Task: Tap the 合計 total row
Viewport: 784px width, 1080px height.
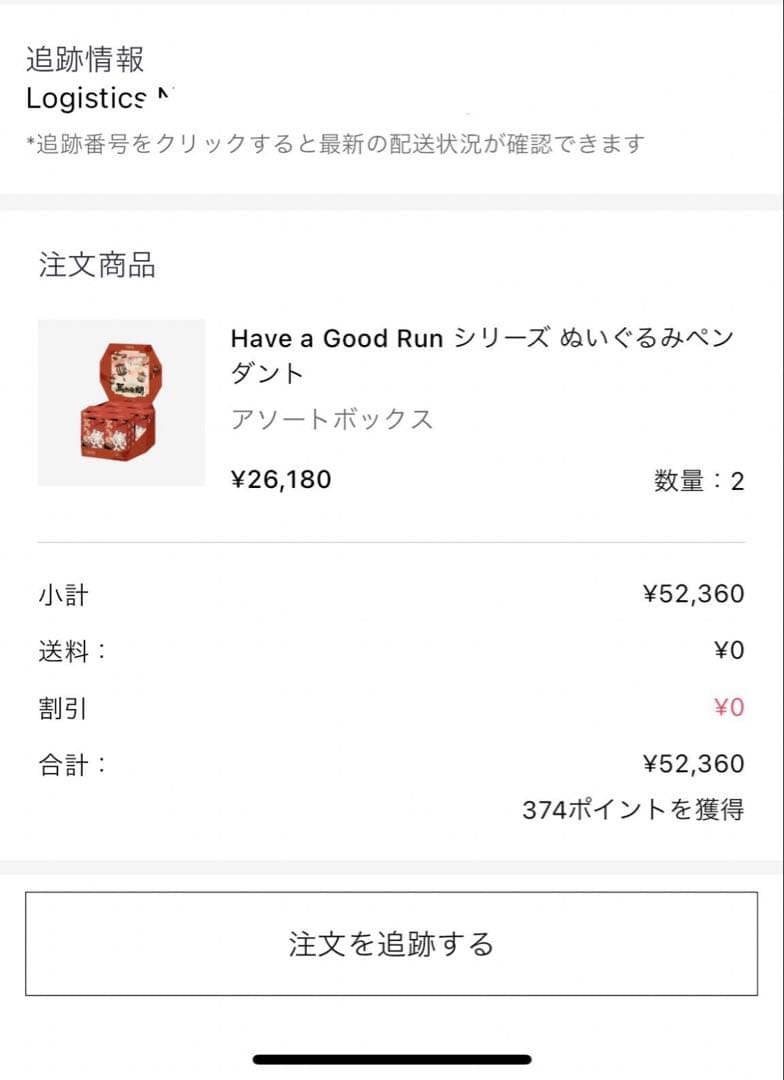Action: coord(68,763)
